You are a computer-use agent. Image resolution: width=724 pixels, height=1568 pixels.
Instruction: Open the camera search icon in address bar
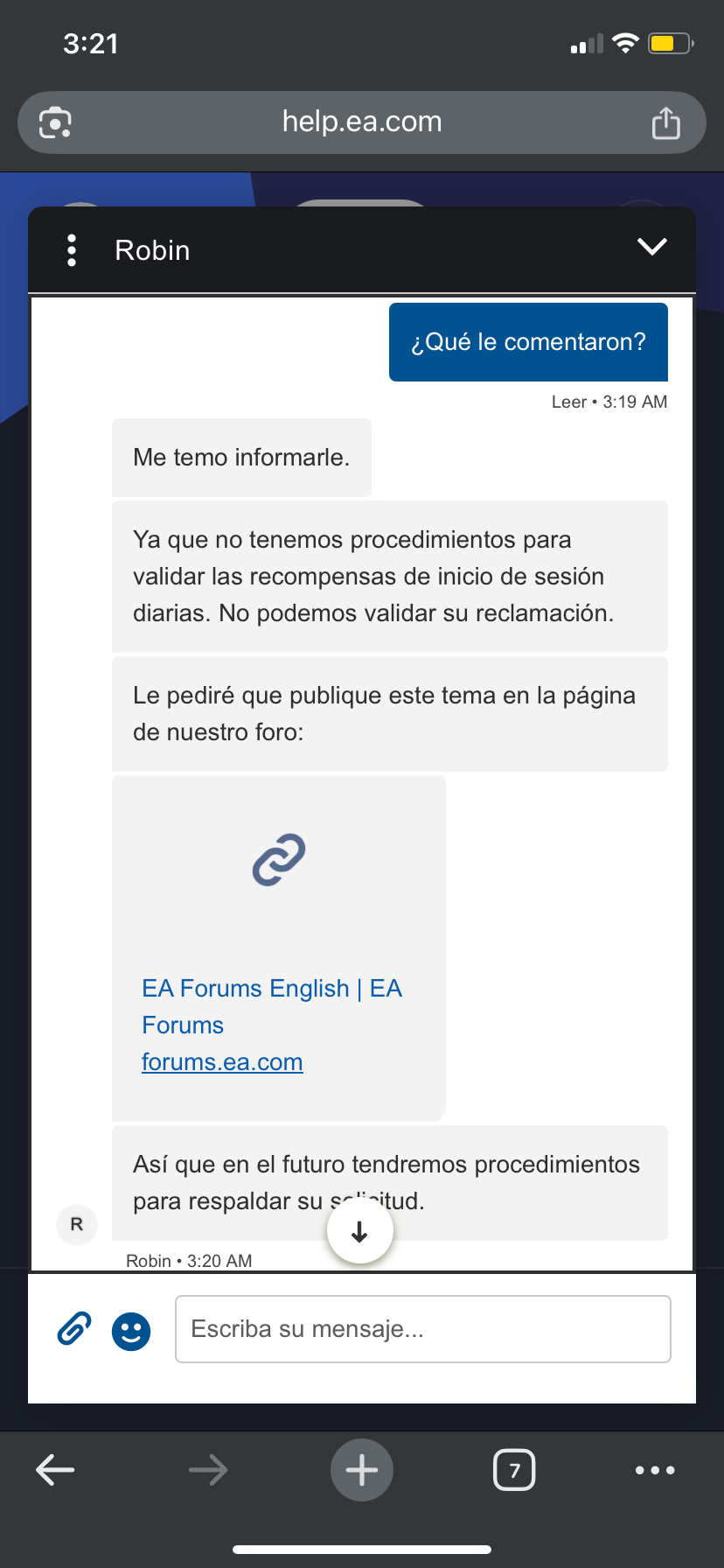[x=55, y=122]
